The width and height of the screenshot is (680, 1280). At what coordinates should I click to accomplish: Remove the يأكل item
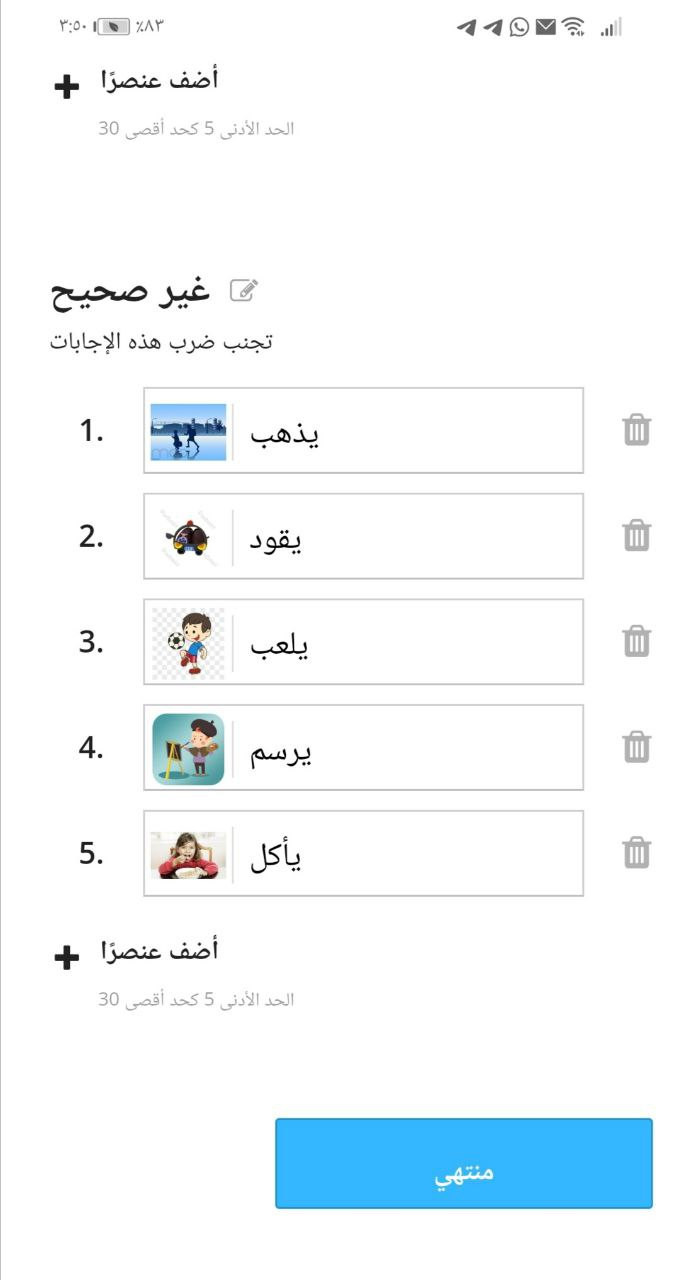(x=636, y=853)
